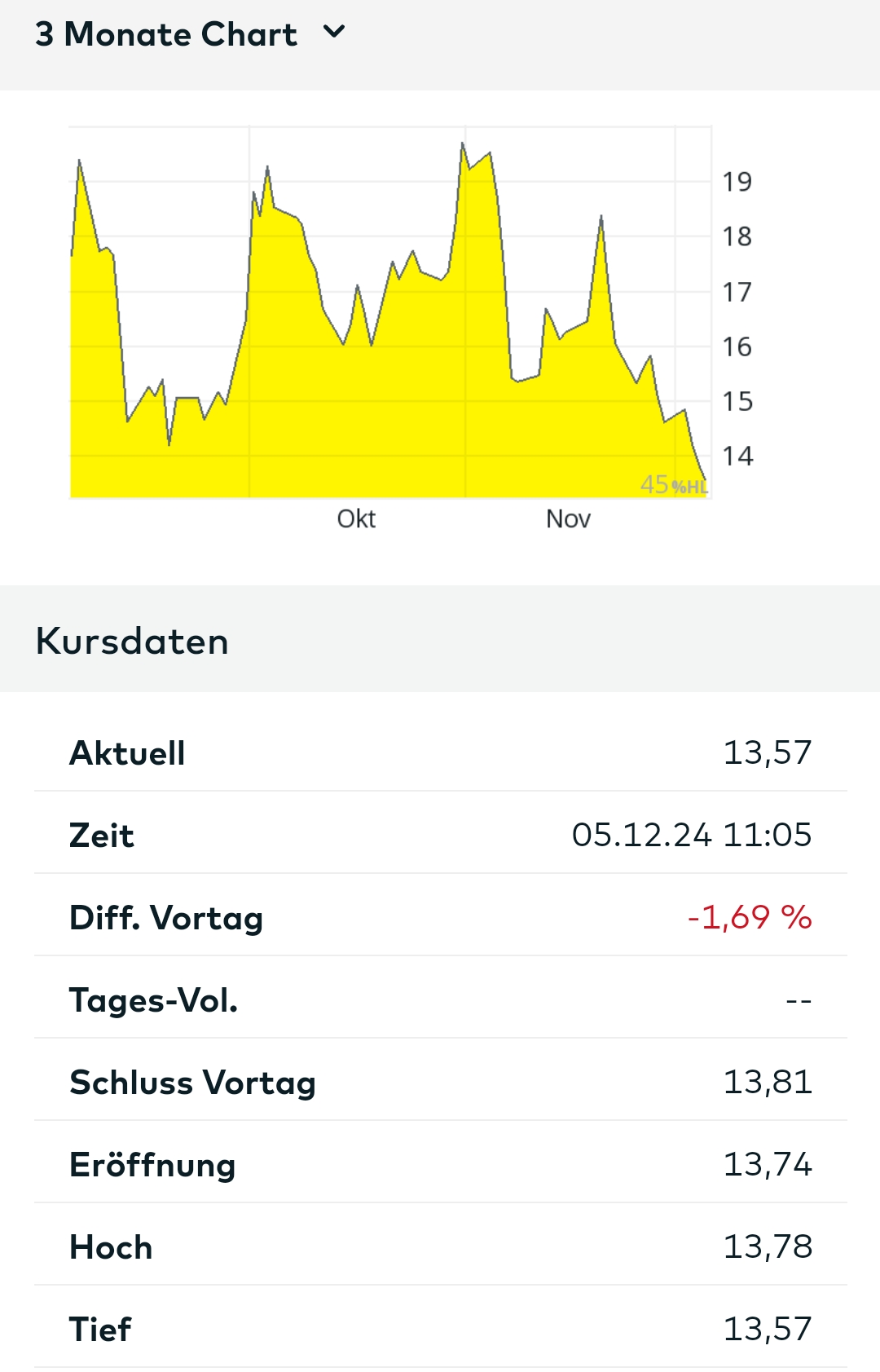Click the Nov axis label
880x1372 pixels.
(568, 518)
